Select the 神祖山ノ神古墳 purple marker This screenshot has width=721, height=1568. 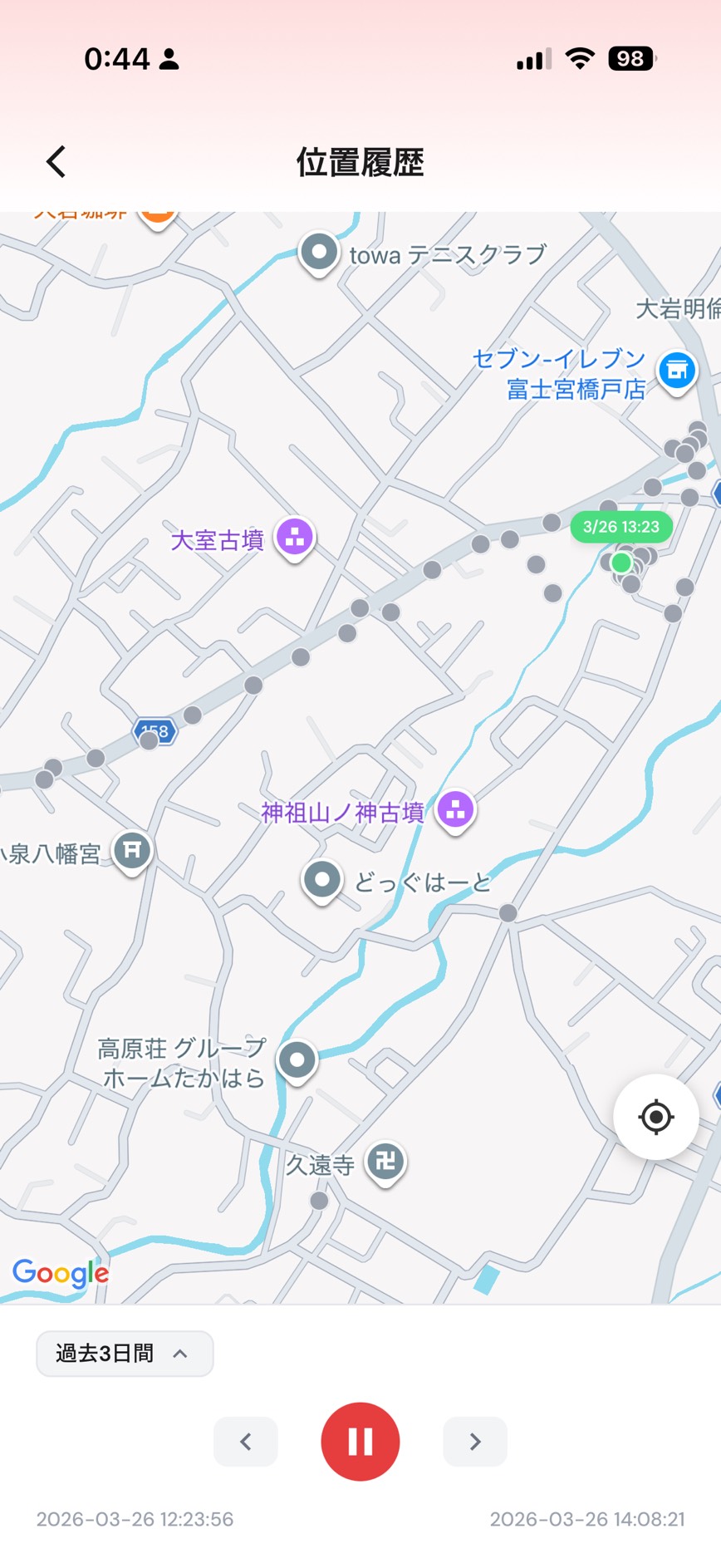click(x=454, y=810)
